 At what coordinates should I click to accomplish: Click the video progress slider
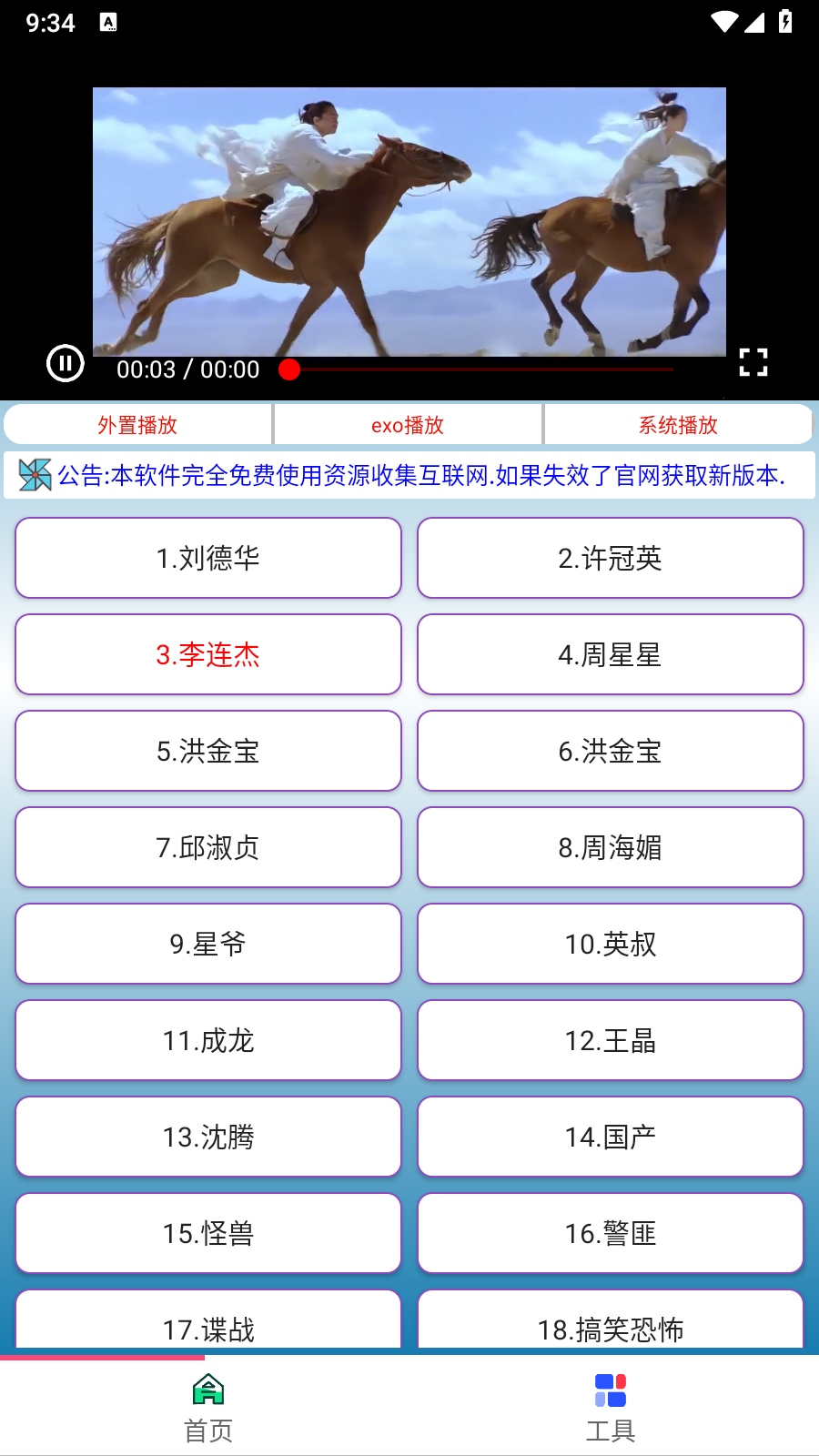[x=290, y=369]
